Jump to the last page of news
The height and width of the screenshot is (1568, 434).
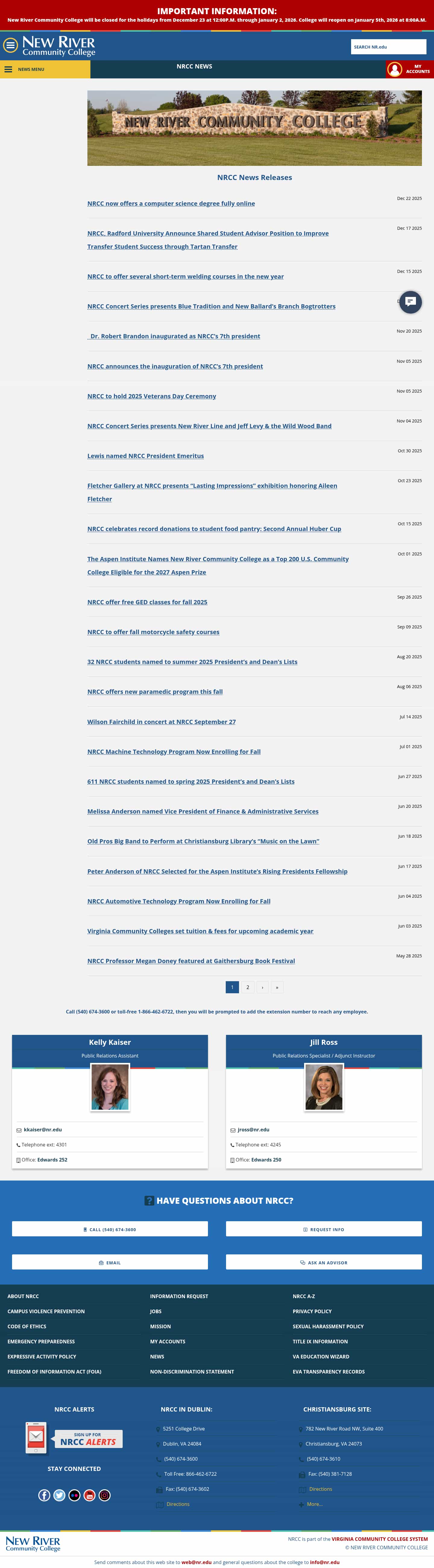click(x=277, y=987)
